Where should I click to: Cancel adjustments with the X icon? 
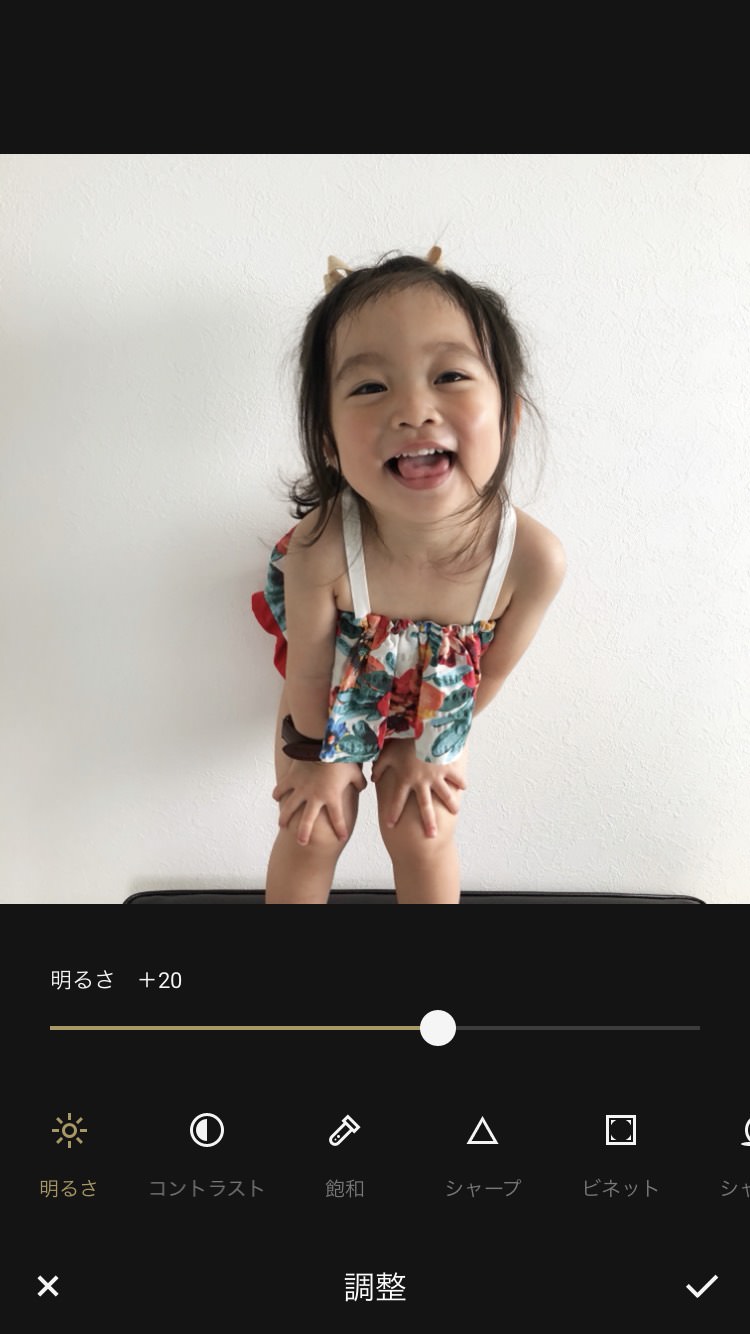(x=48, y=1286)
